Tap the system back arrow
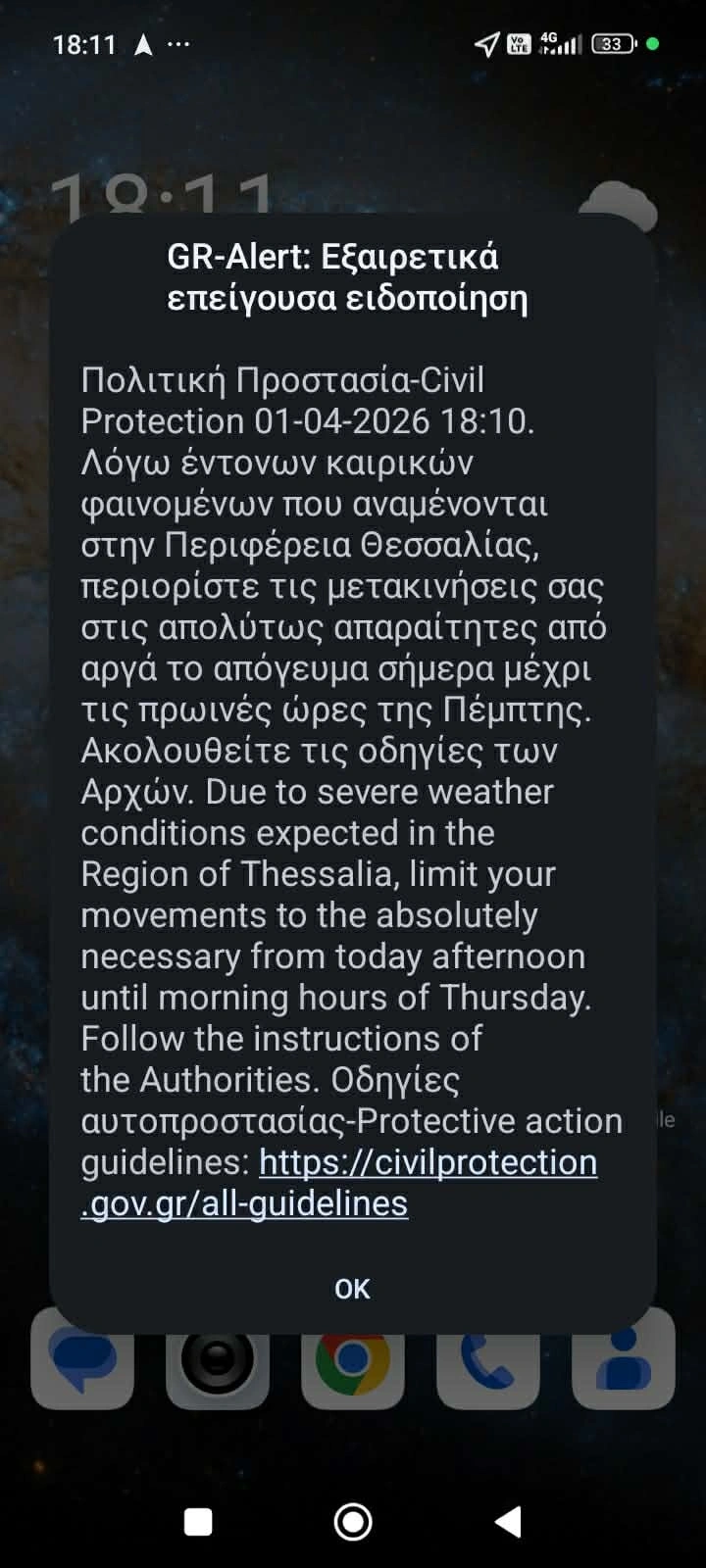The height and width of the screenshot is (1568, 706). click(x=508, y=1522)
